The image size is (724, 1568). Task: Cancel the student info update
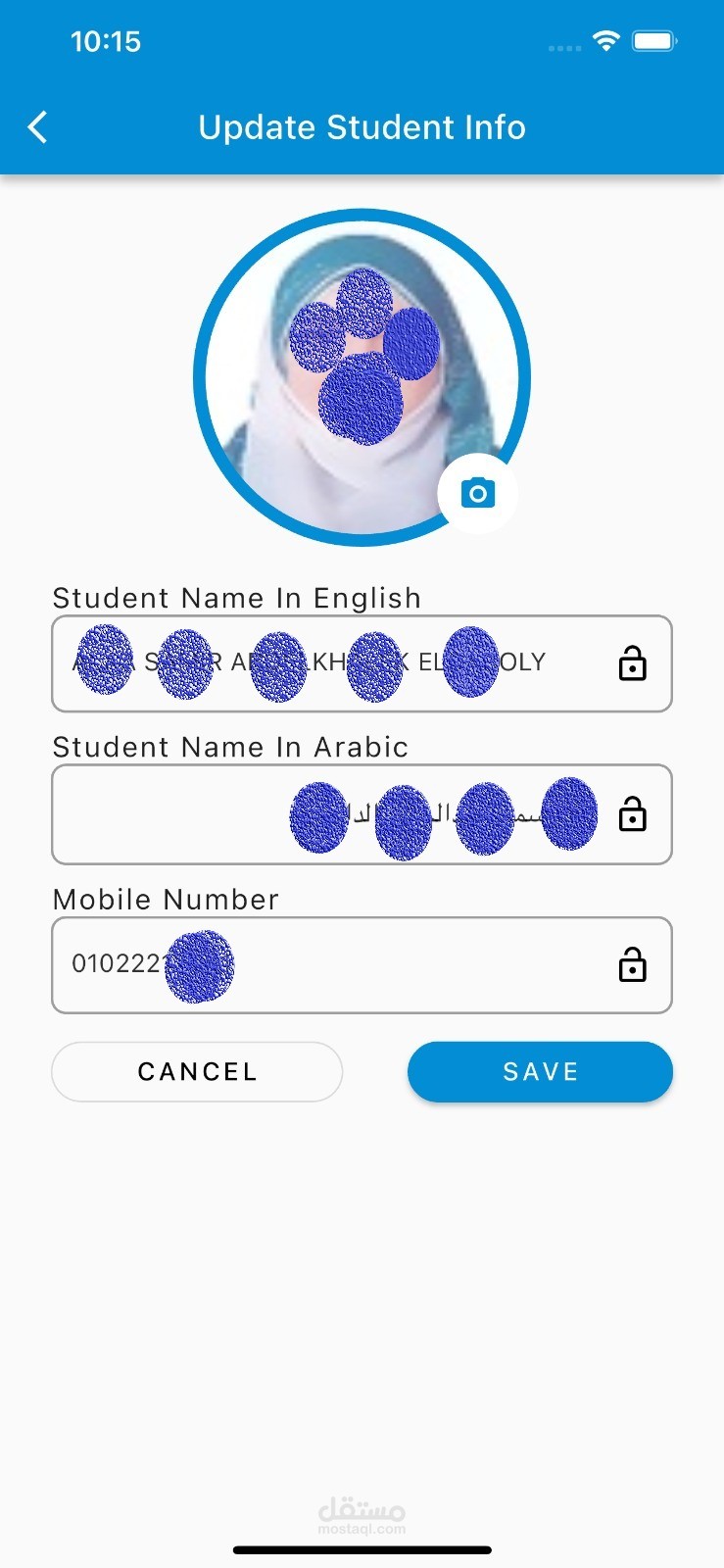point(197,1071)
